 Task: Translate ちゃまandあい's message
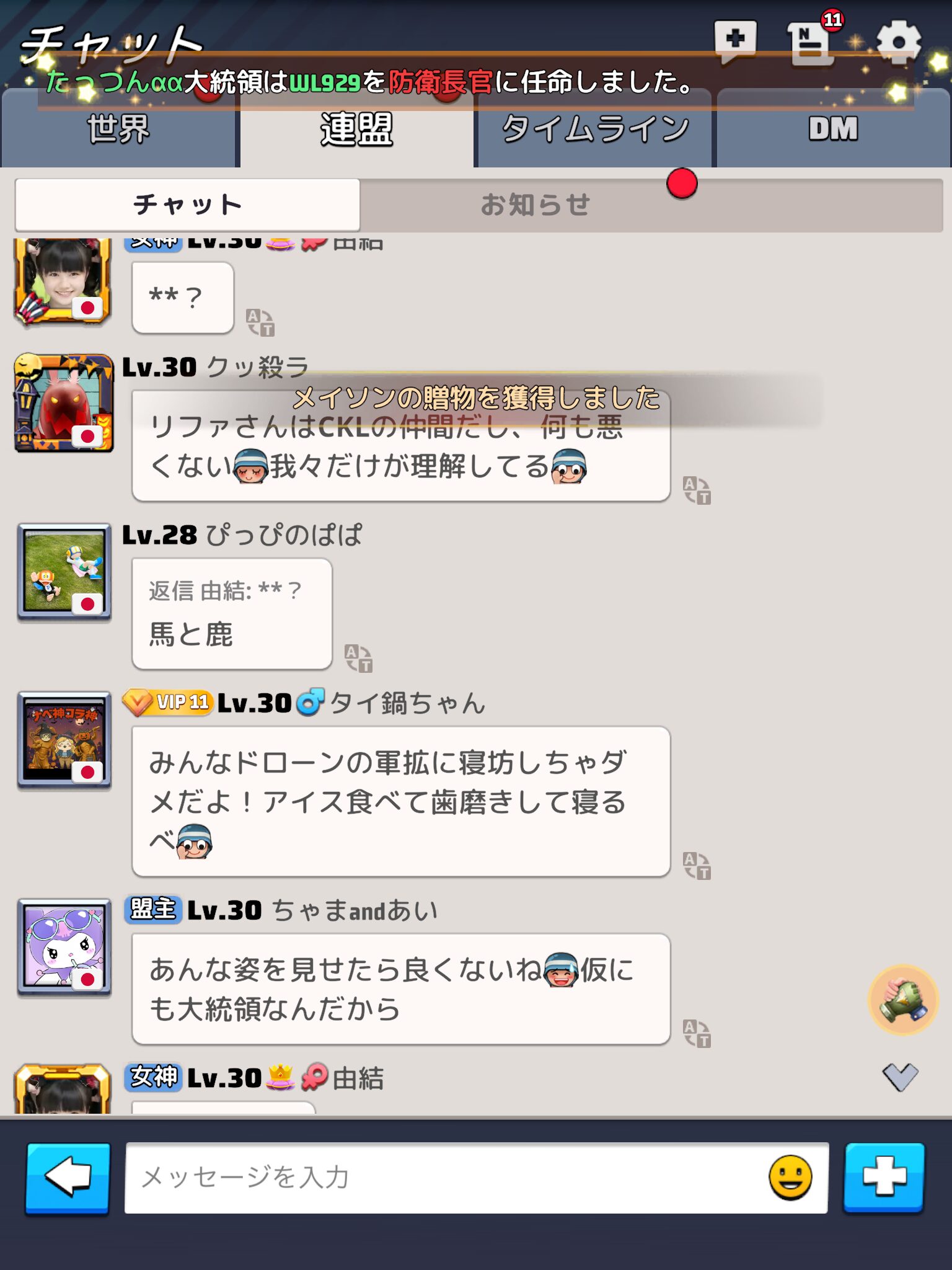[x=697, y=1033]
